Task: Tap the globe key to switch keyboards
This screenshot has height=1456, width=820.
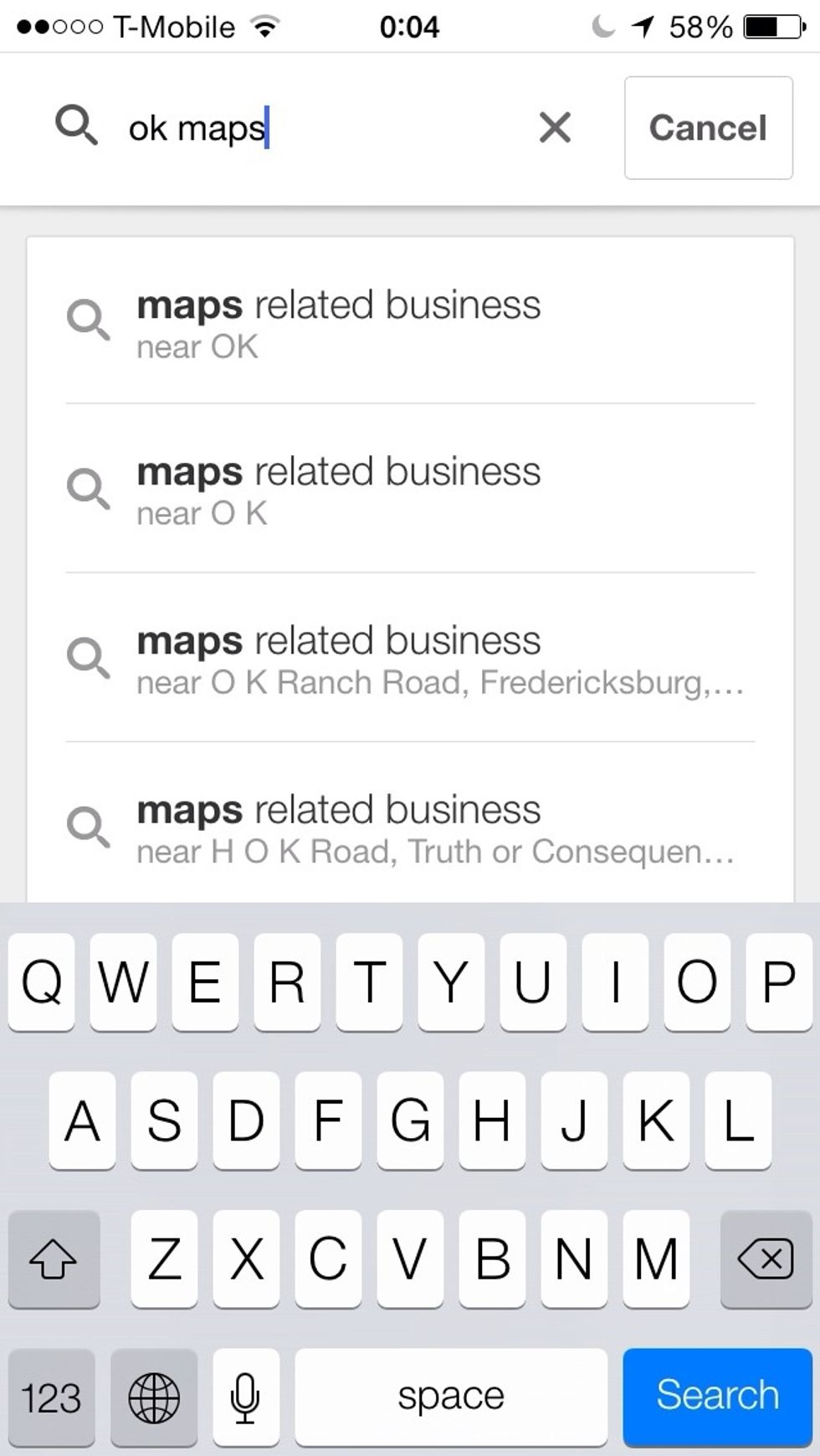Action: tap(152, 1396)
